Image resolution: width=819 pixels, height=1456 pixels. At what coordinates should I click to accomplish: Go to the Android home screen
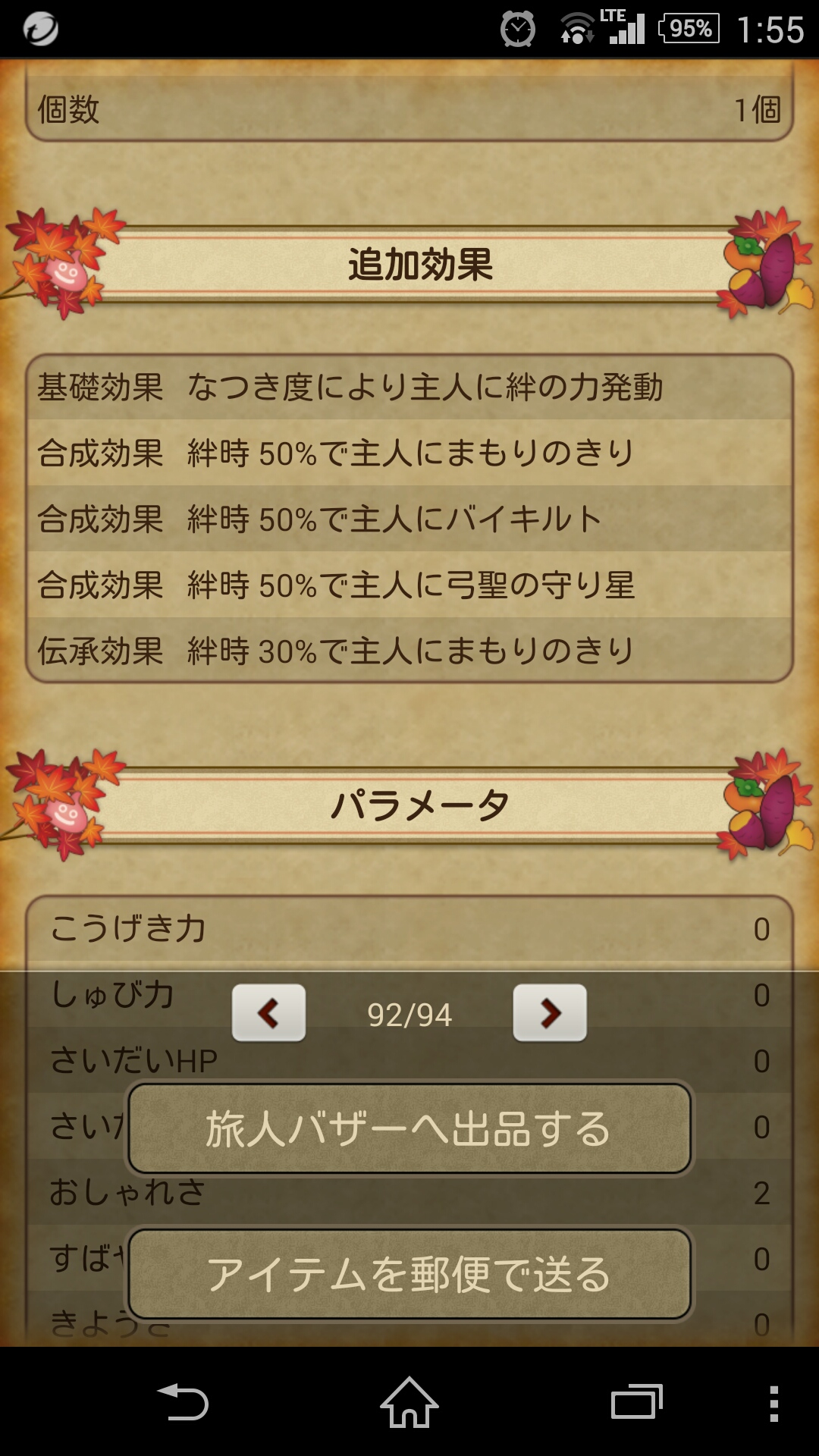[409, 1402]
